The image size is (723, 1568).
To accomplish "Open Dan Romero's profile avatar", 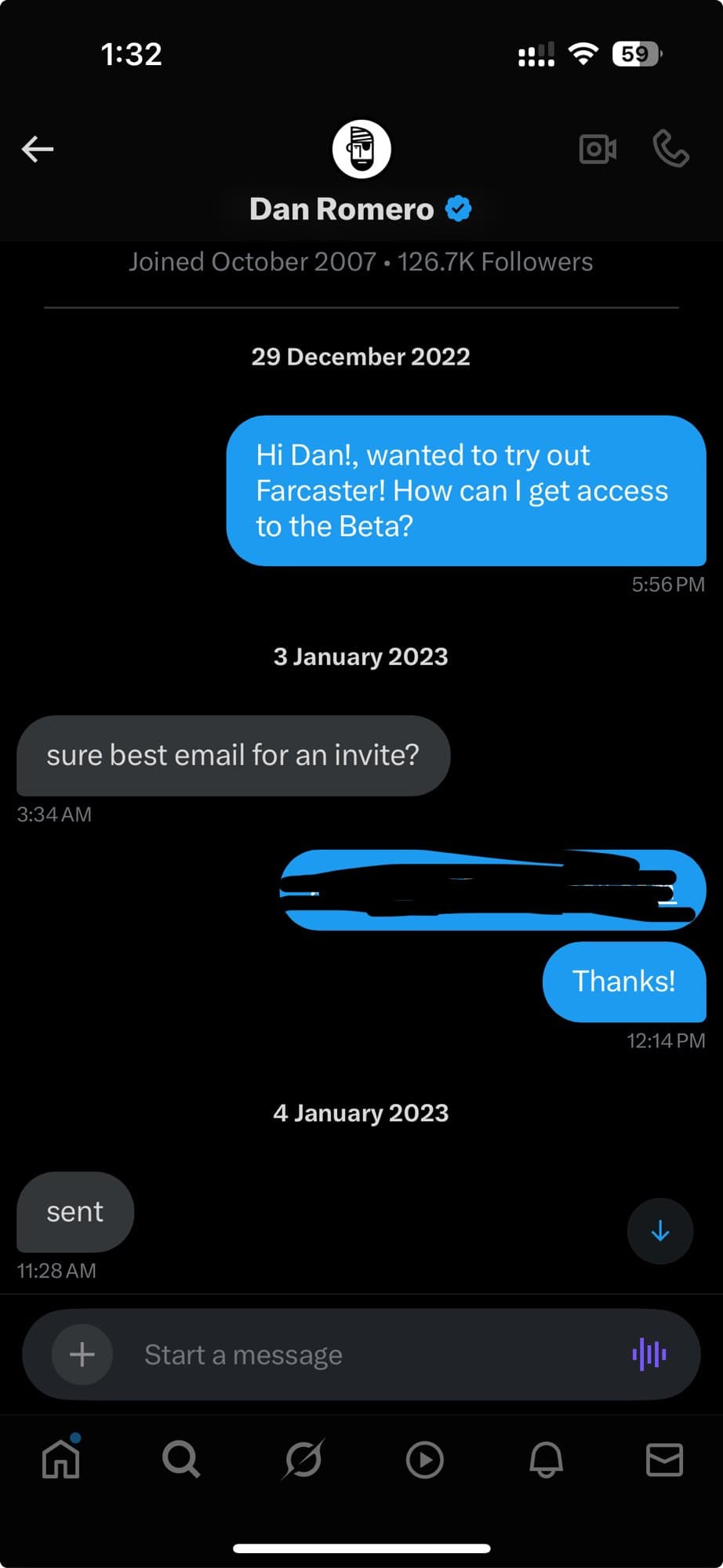I will coord(361,149).
